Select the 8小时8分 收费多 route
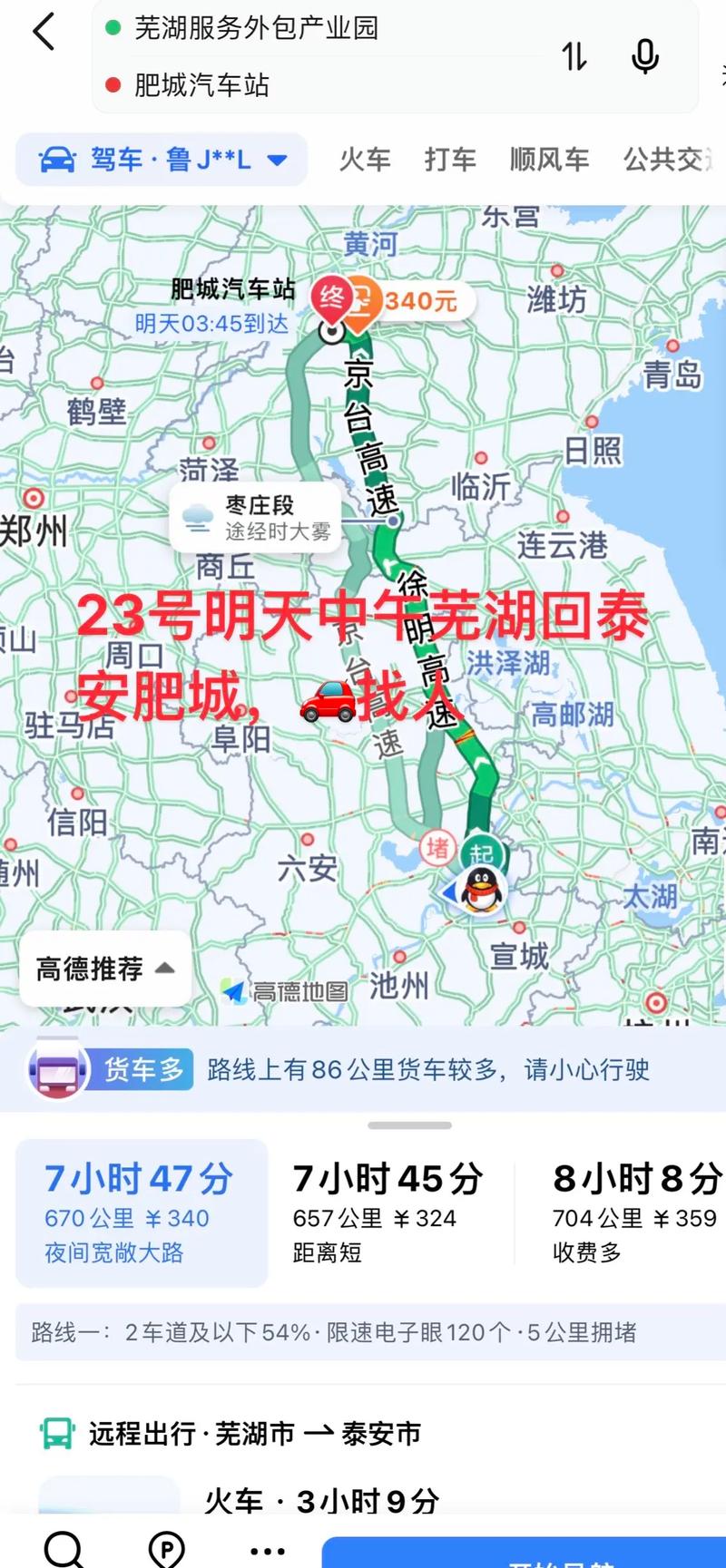The height and width of the screenshot is (1568, 726). click(635, 1213)
